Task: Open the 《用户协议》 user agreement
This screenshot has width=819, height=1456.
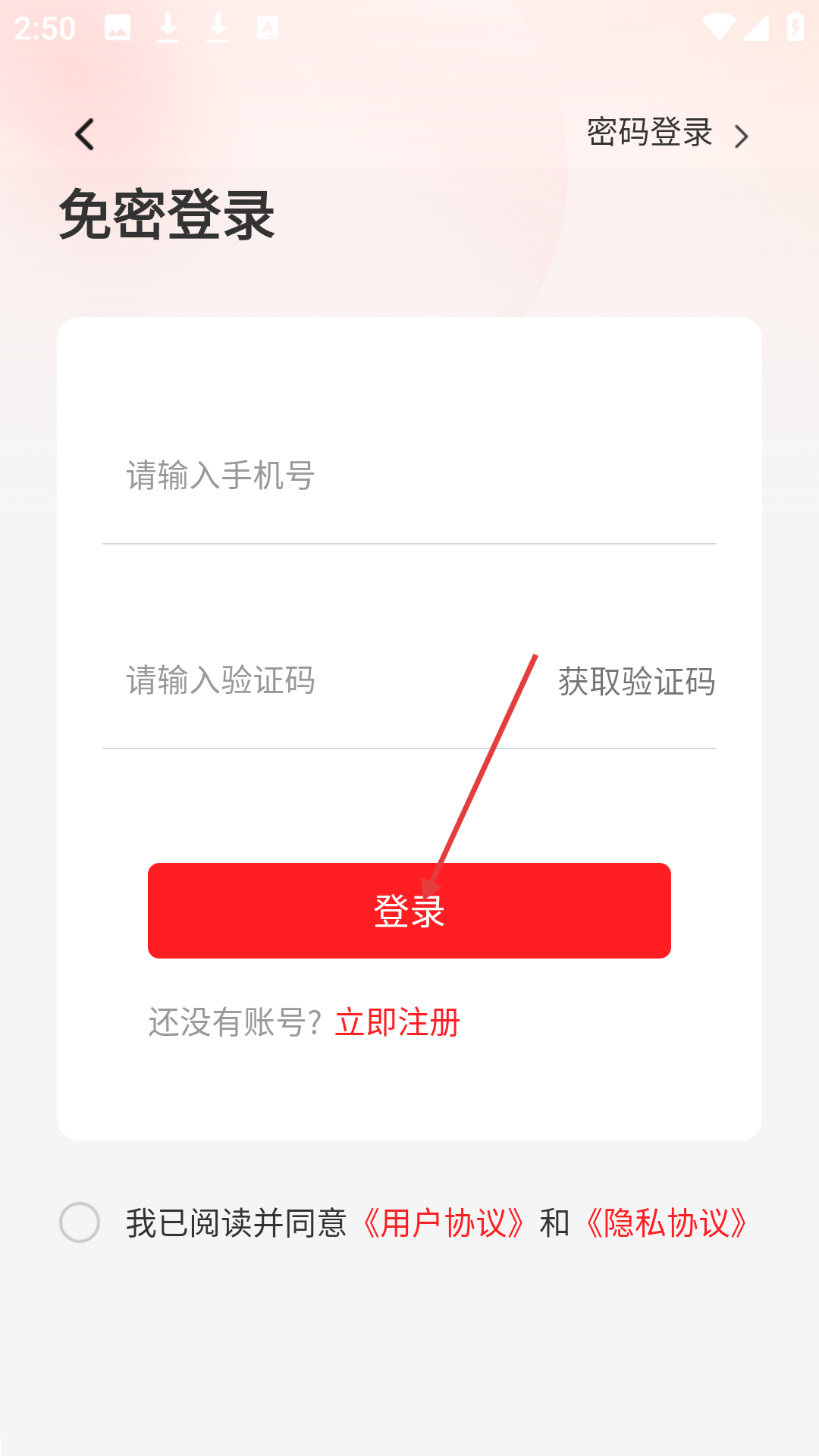Action: (444, 1223)
